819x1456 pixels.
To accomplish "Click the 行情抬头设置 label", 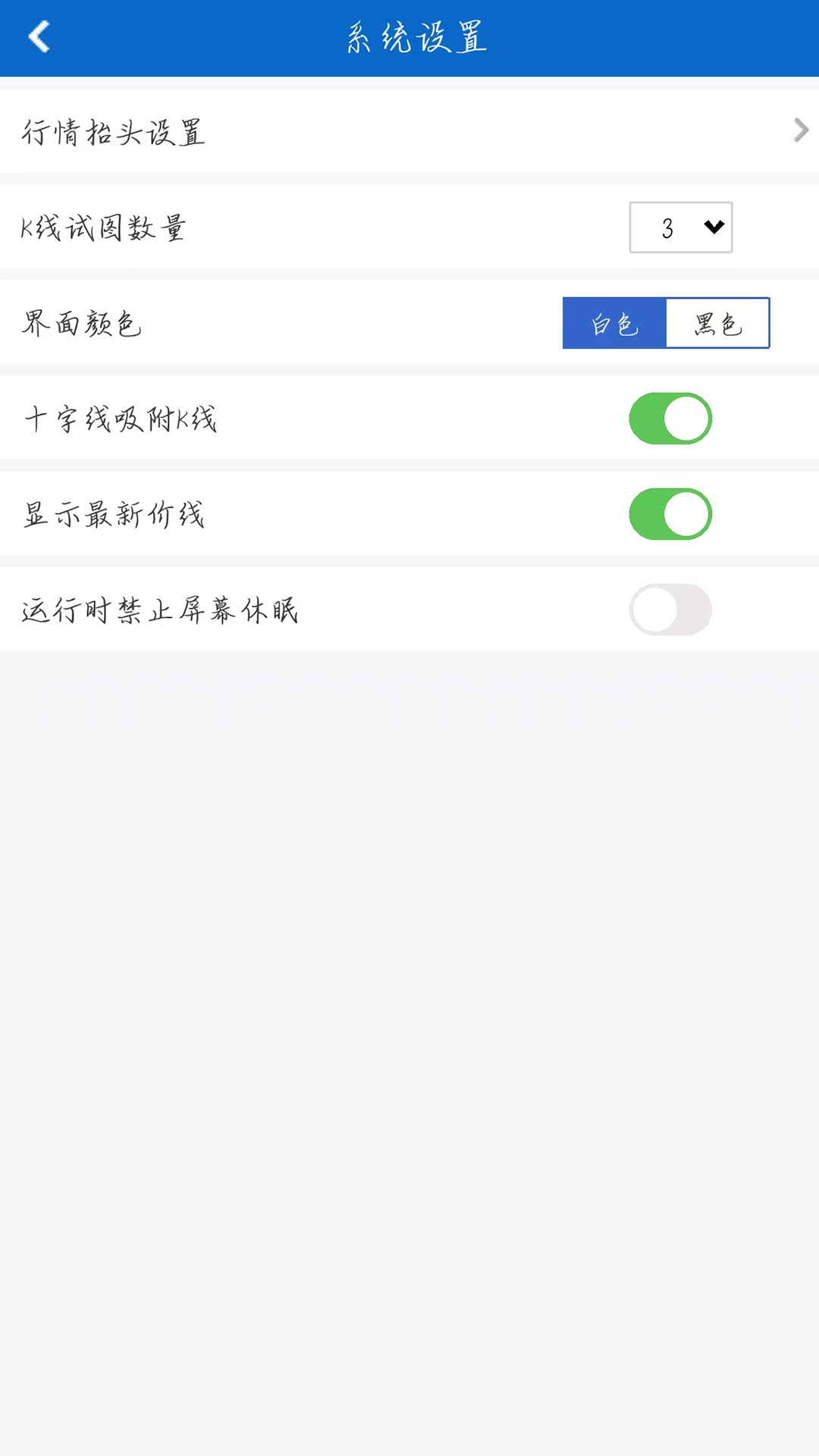I will (112, 130).
